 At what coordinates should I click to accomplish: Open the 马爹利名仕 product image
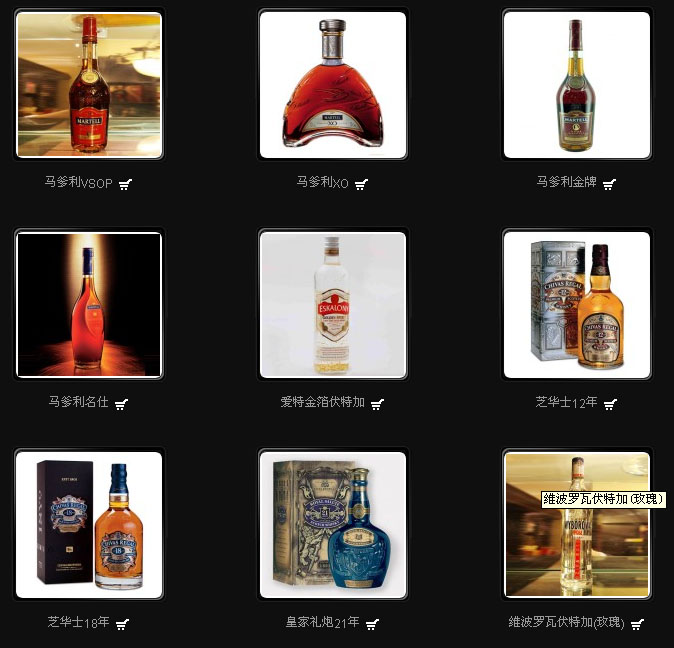click(x=89, y=304)
